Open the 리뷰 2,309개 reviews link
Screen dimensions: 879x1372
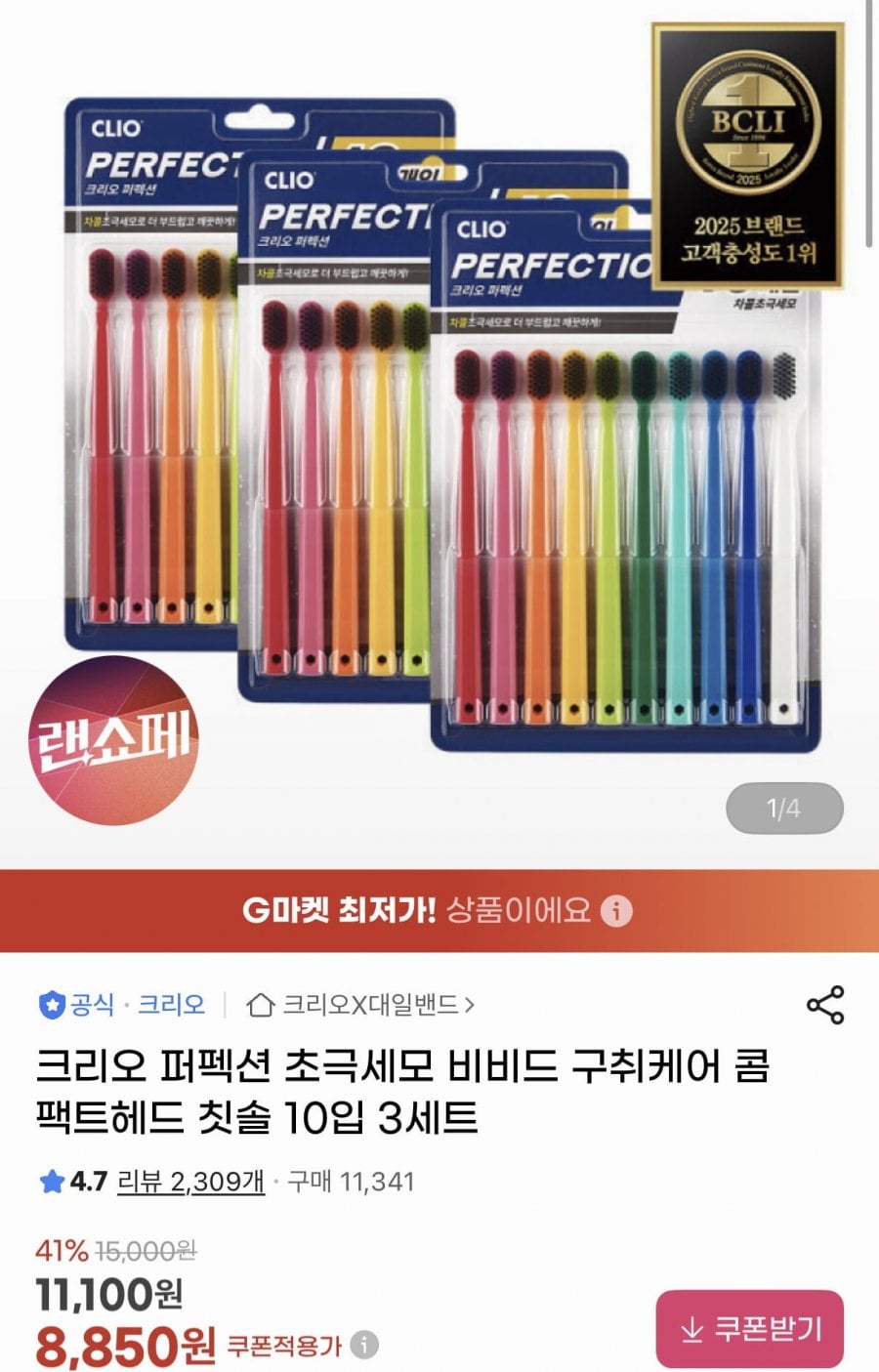pos(190,1182)
